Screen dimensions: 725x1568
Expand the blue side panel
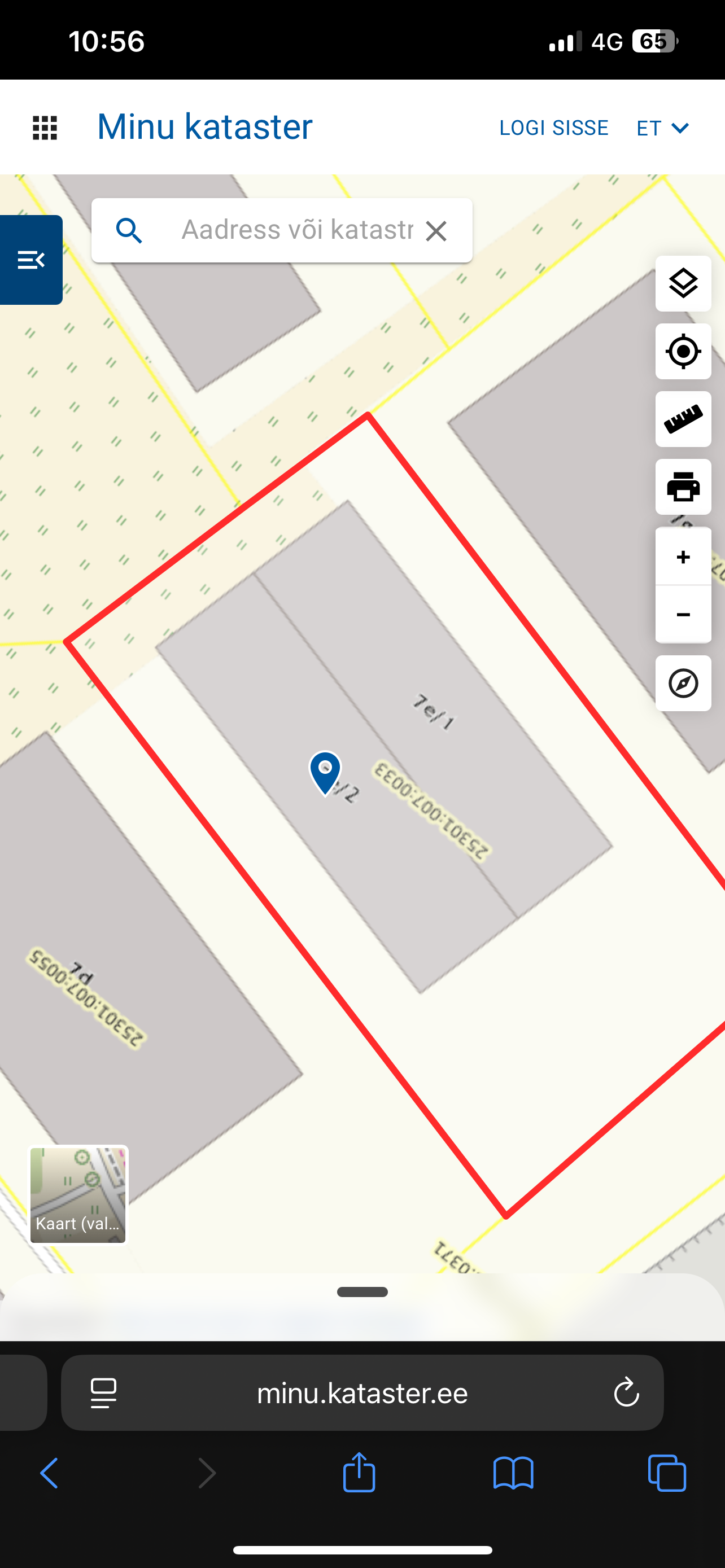tap(31, 260)
